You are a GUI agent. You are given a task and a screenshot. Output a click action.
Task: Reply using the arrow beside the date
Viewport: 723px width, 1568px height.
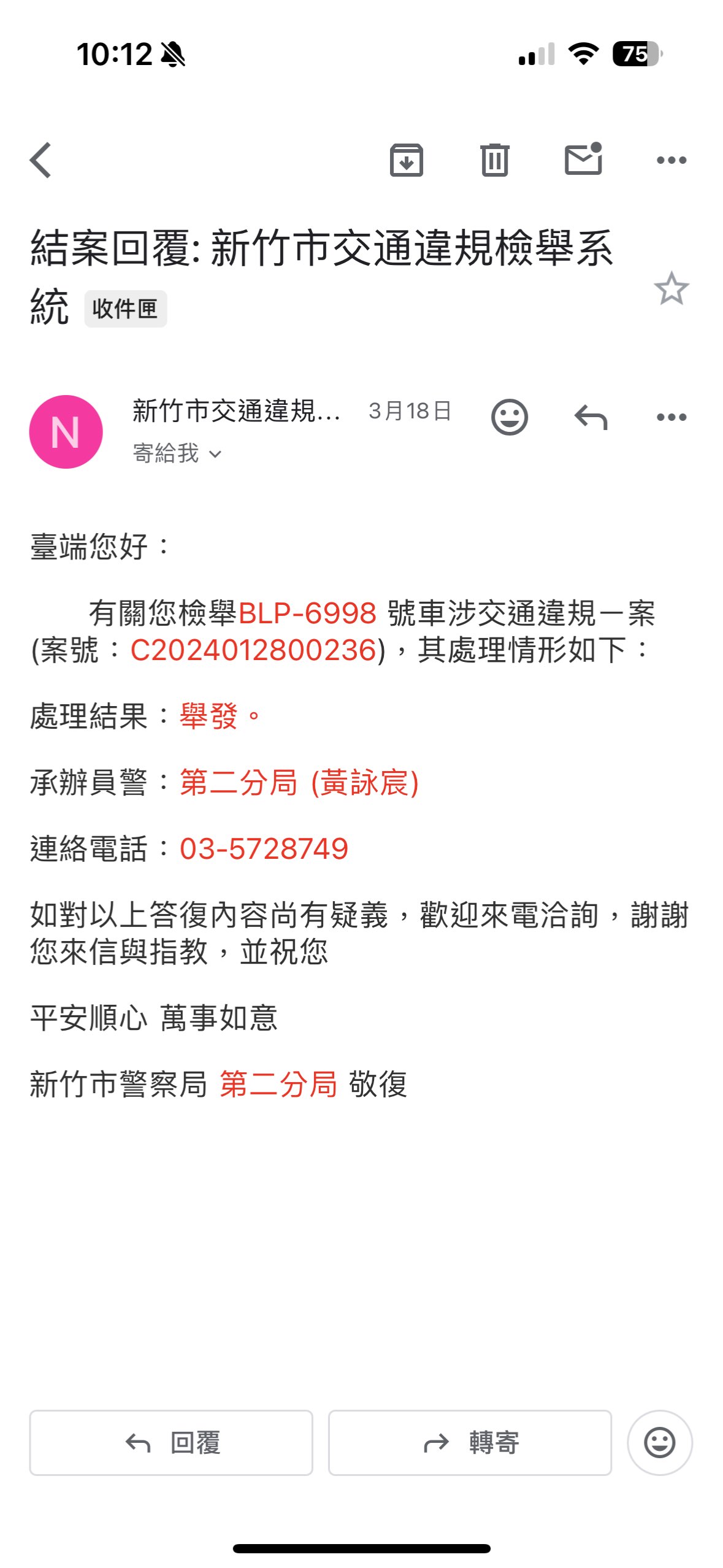(x=591, y=417)
